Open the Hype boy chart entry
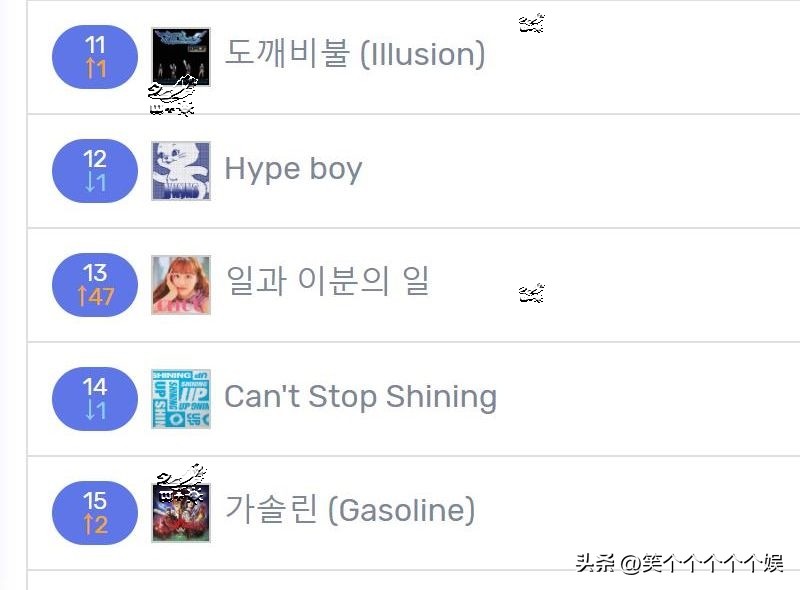 coord(293,169)
